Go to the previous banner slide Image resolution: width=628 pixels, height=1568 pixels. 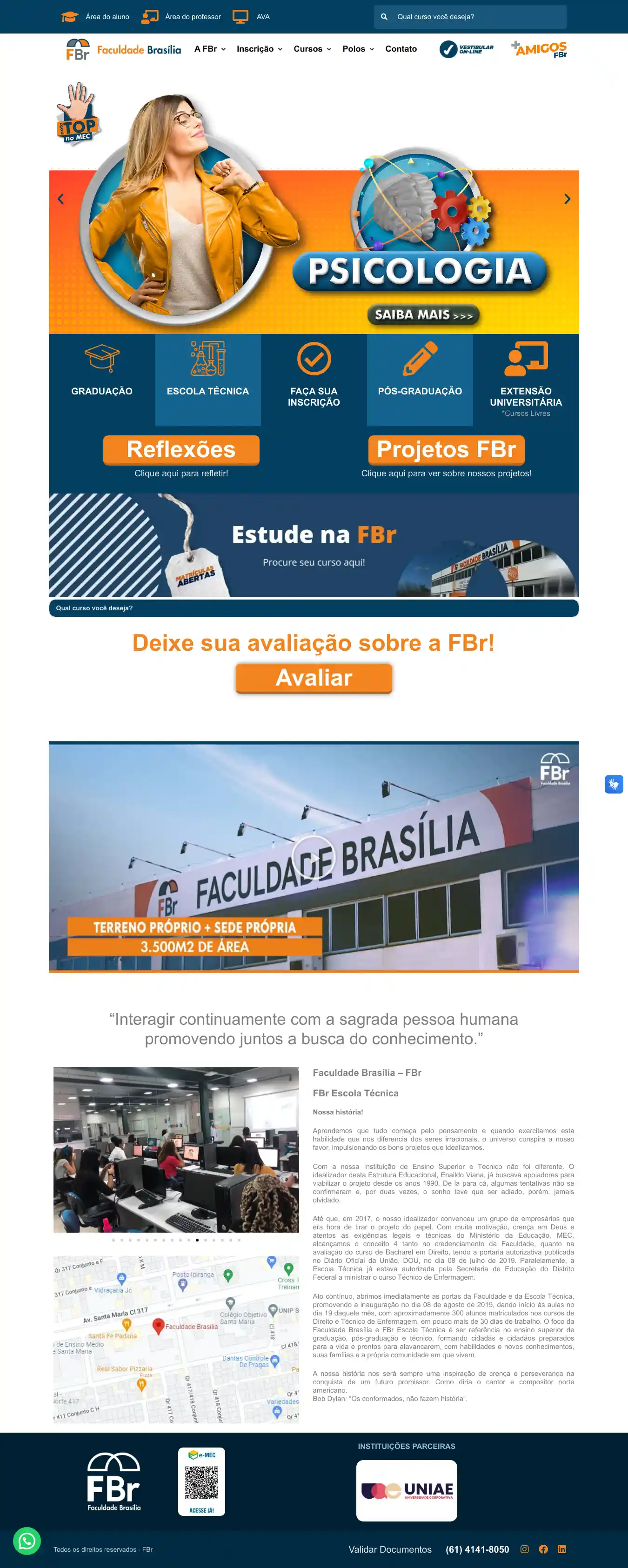60,199
